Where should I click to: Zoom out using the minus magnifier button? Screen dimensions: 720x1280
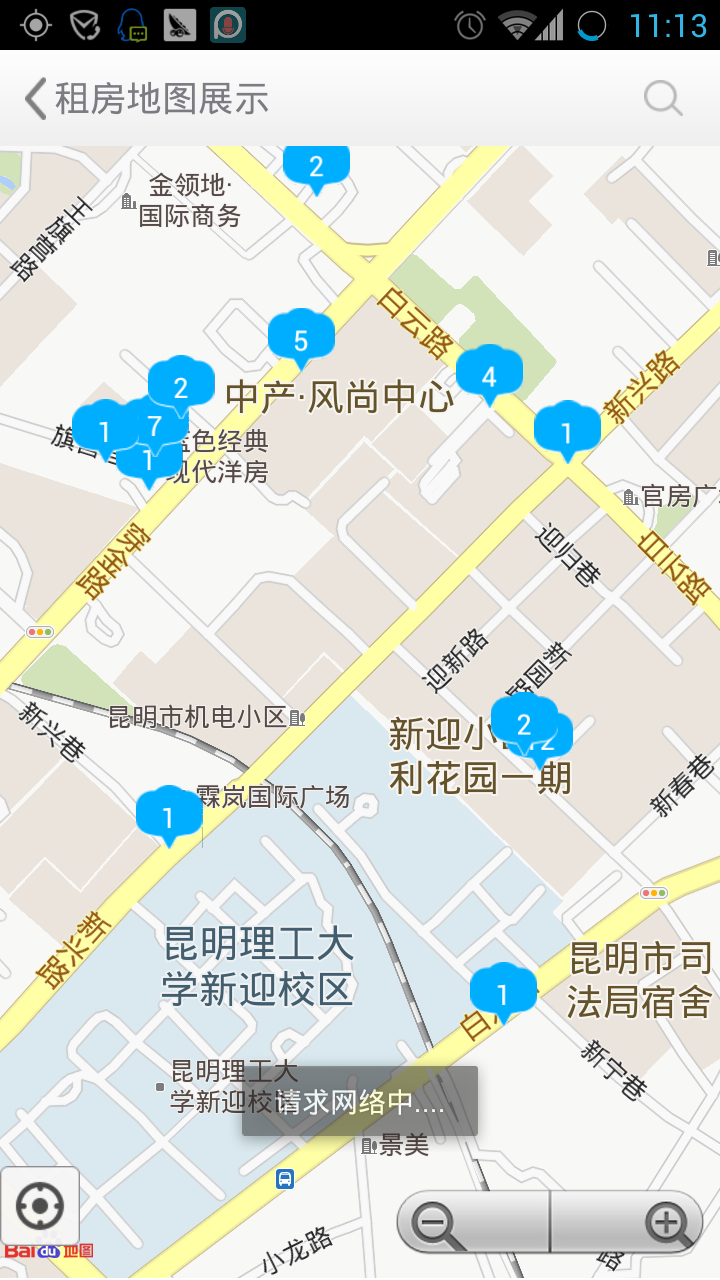click(434, 1222)
